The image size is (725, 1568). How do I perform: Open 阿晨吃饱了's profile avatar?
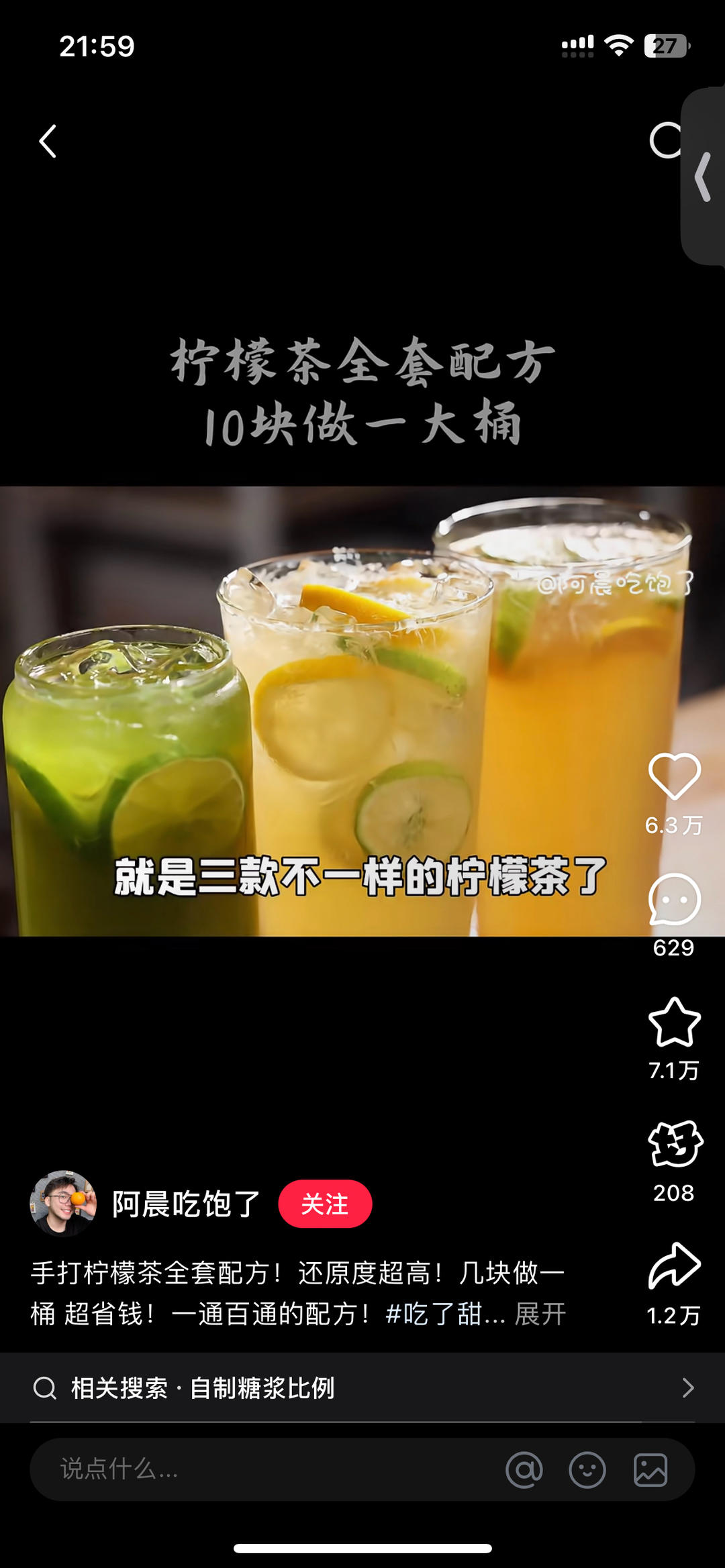63,1204
